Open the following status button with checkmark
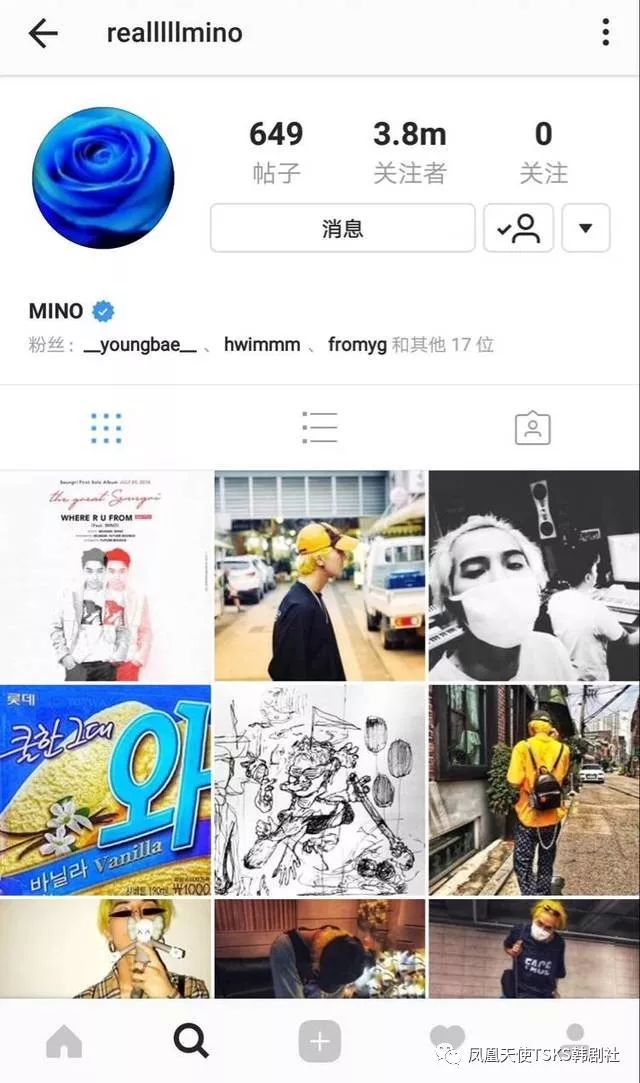This screenshot has height=1083, width=640. click(x=518, y=228)
